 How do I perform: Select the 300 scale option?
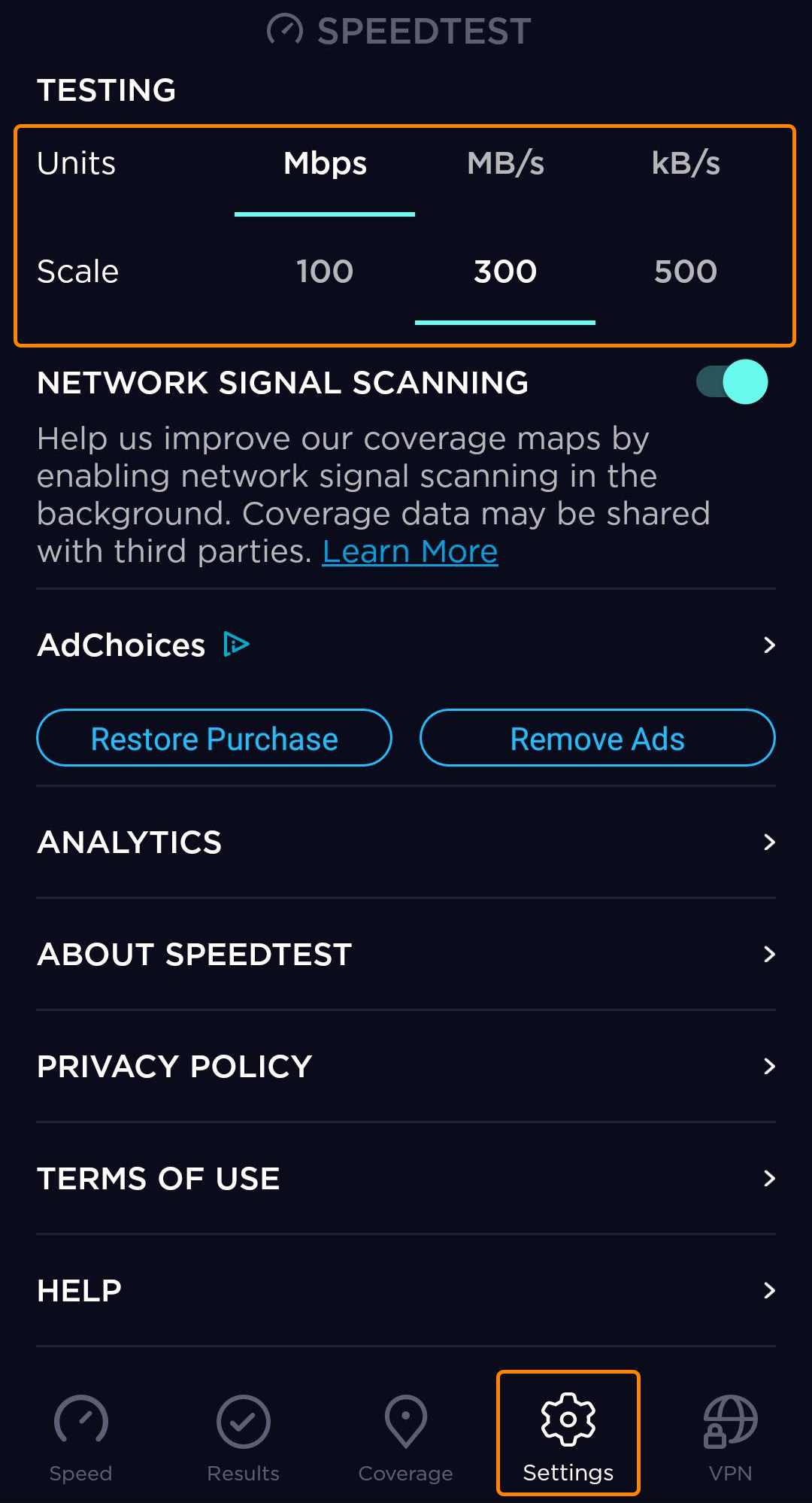point(505,272)
